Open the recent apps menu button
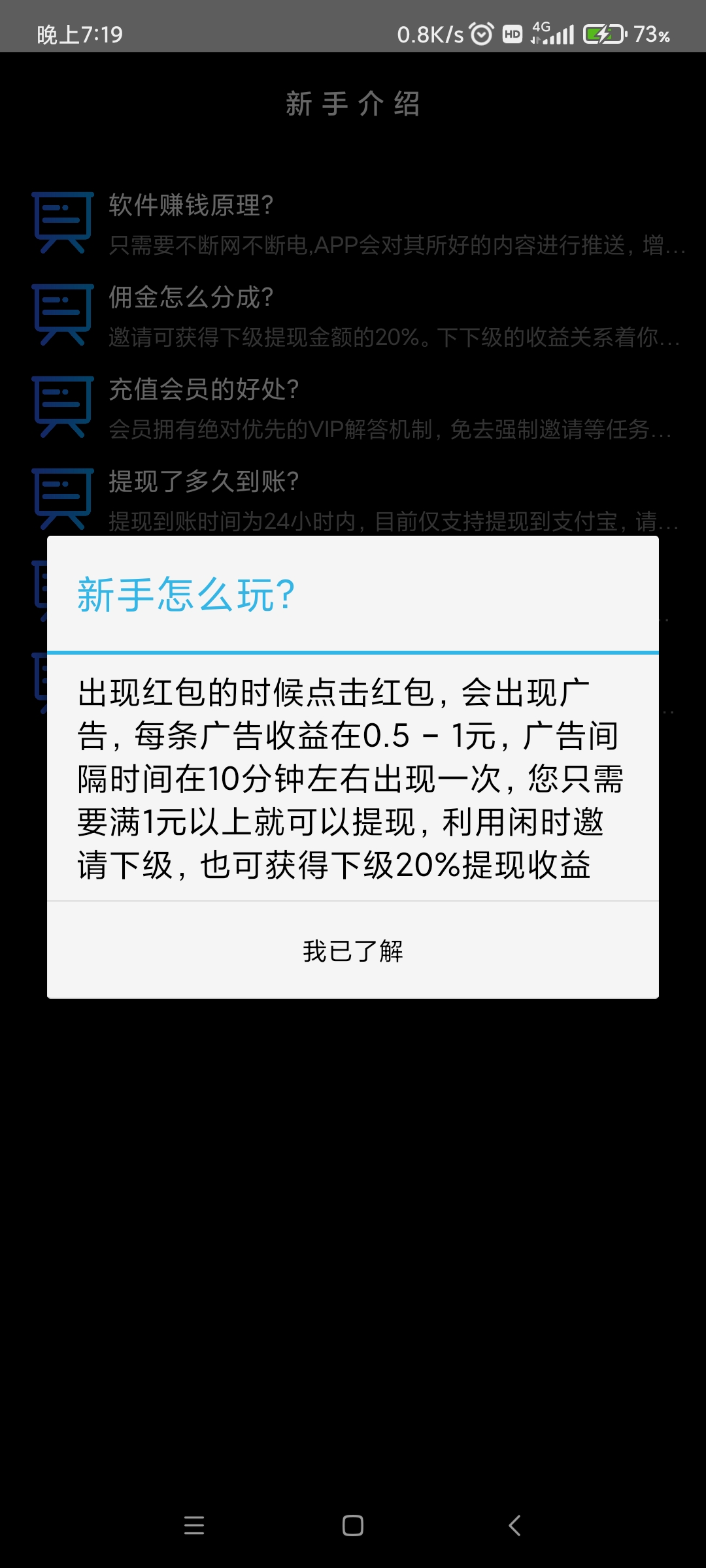This screenshot has width=706, height=1568. point(194,1526)
